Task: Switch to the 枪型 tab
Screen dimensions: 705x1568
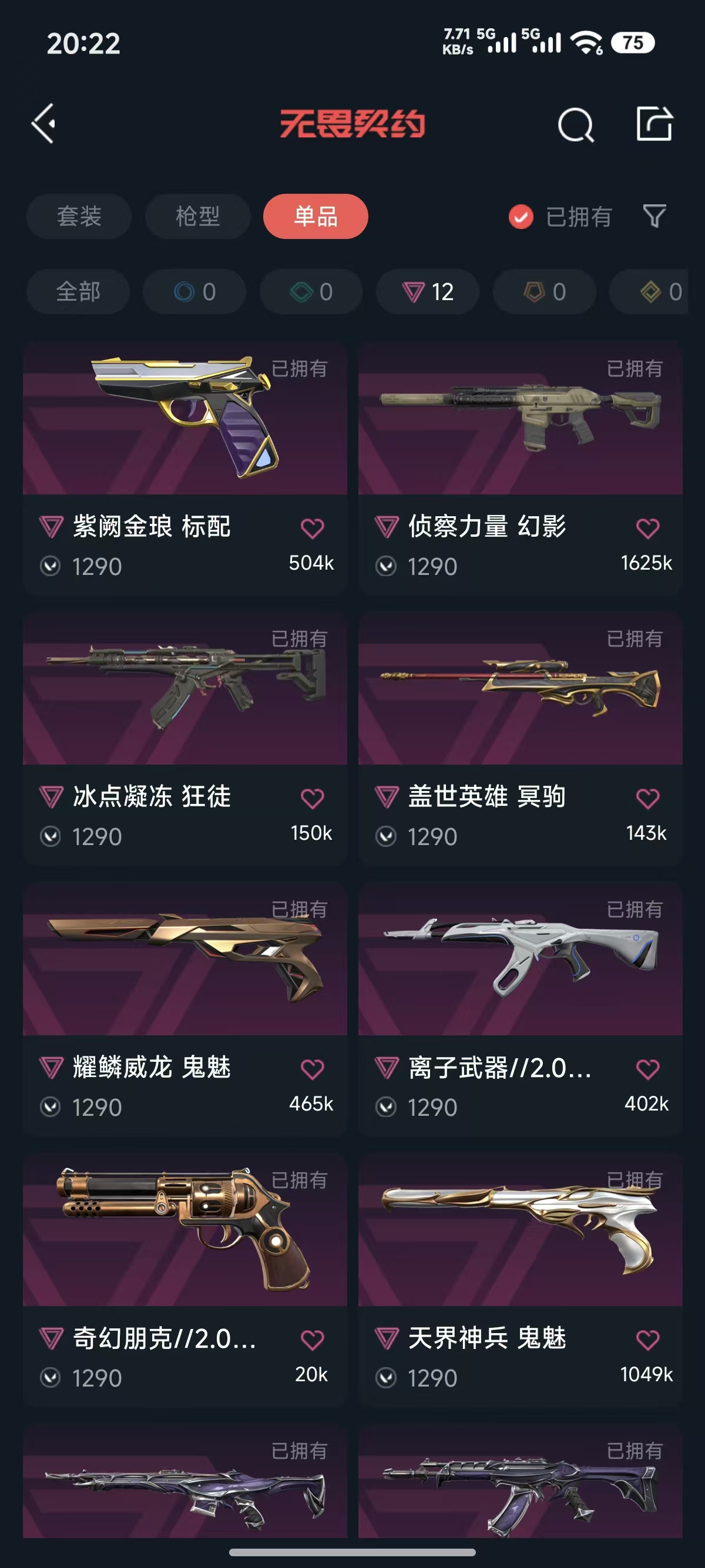Action: [x=197, y=216]
